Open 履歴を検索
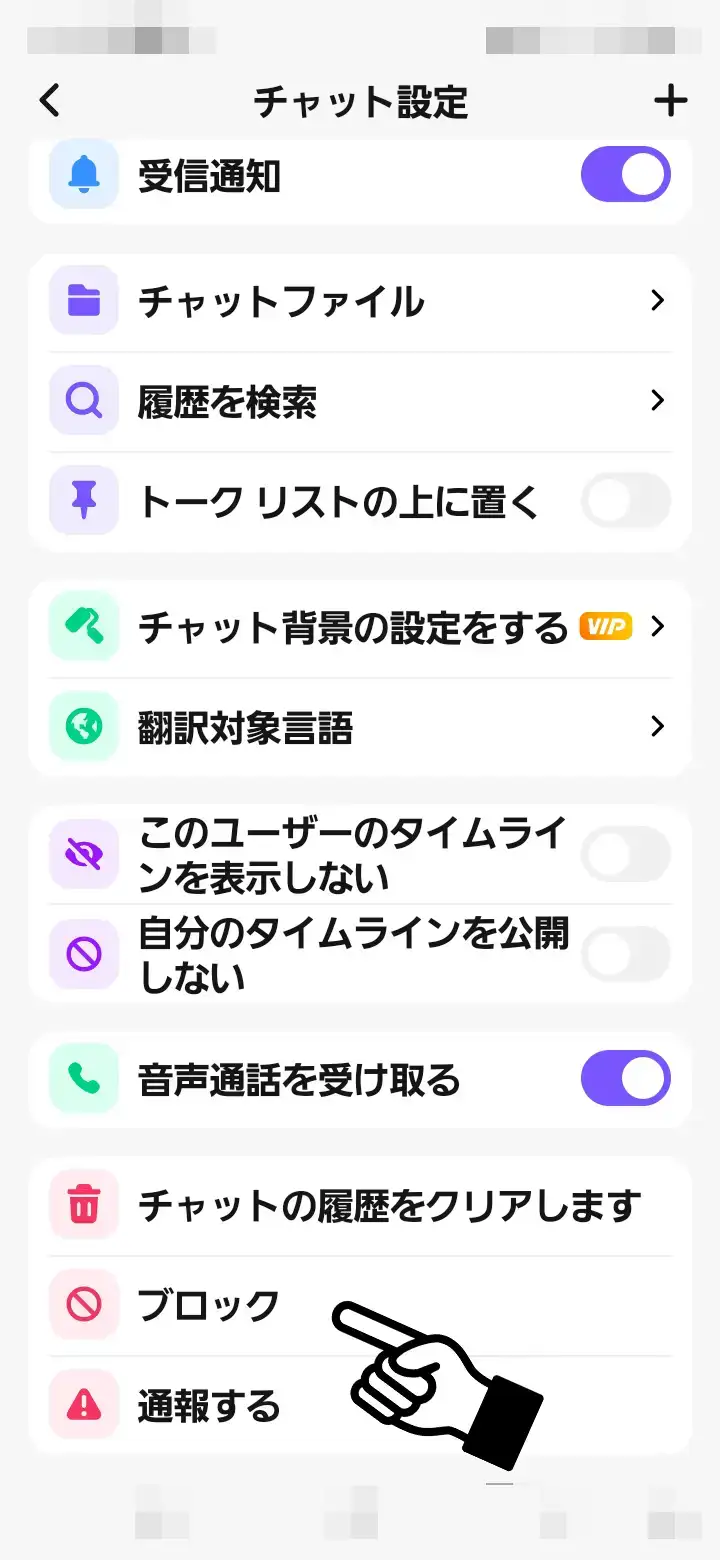 click(x=360, y=402)
